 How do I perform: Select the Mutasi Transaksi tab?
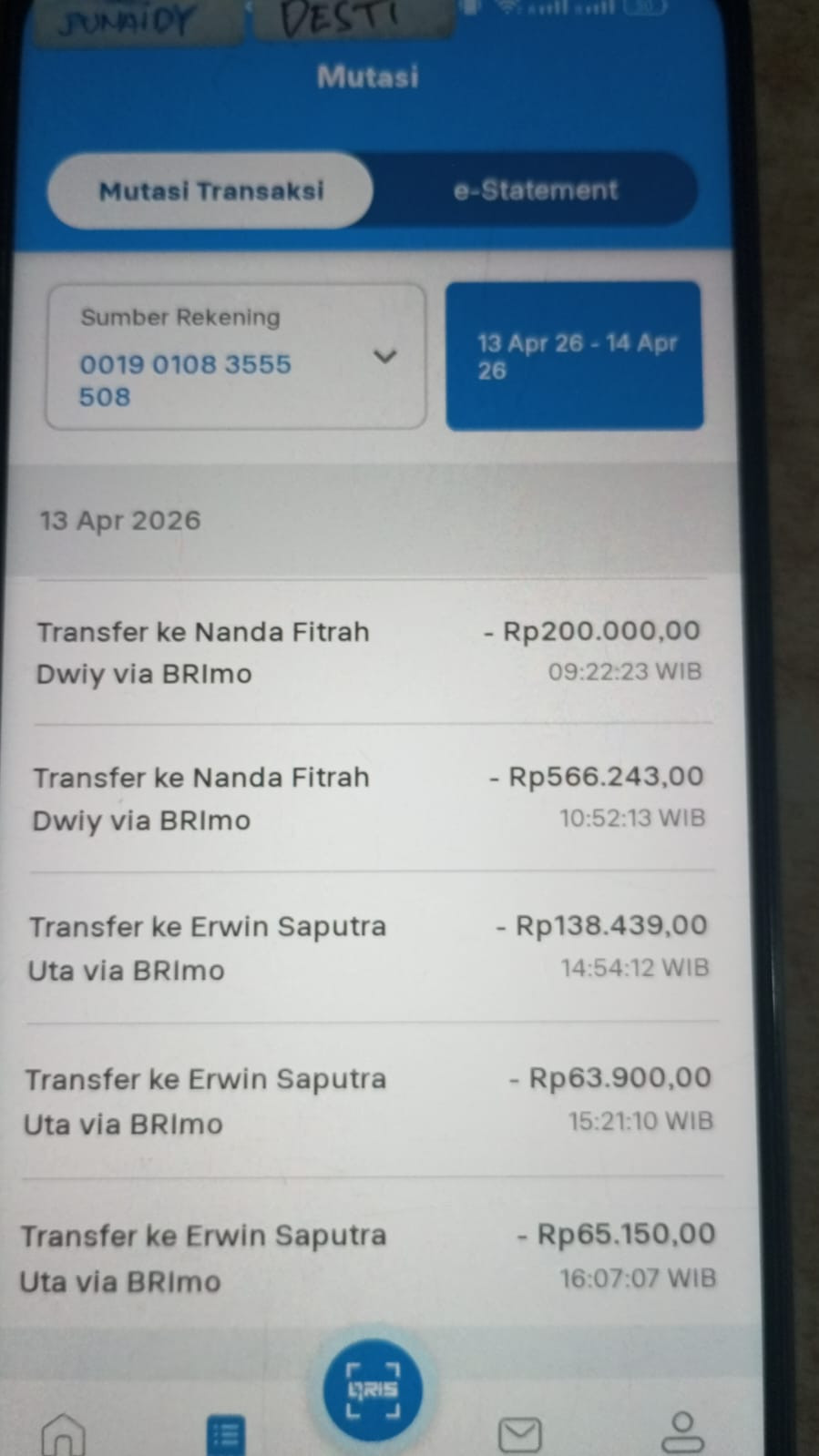[210, 191]
